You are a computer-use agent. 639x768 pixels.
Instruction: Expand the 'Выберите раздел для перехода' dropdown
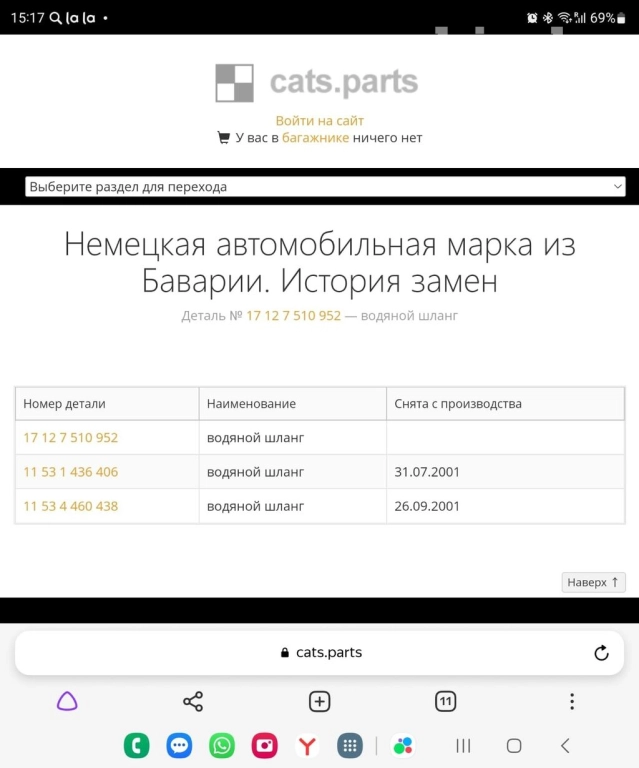(x=325, y=187)
